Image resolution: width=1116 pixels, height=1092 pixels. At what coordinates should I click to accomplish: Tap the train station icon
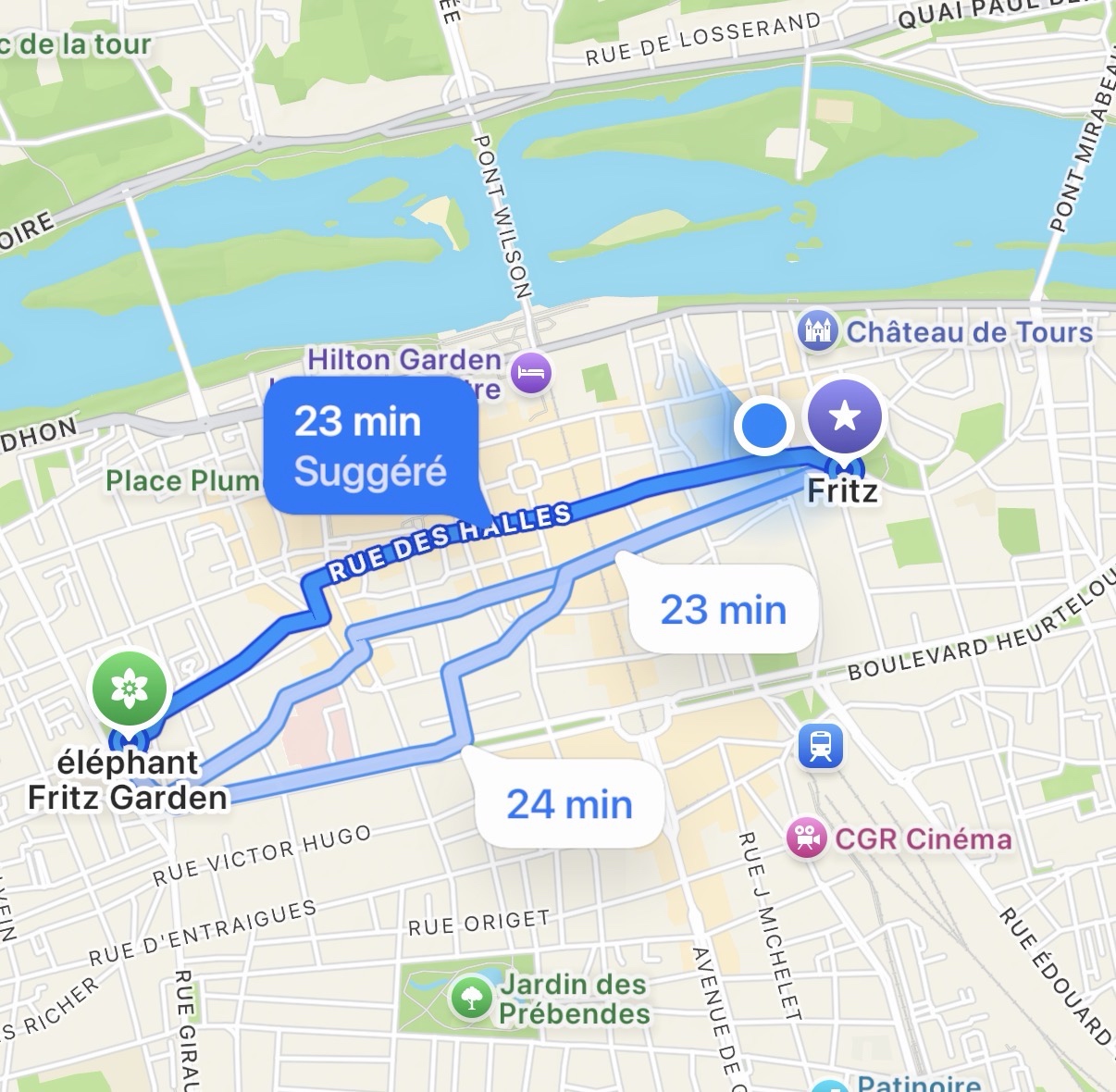pyautogui.click(x=821, y=744)
